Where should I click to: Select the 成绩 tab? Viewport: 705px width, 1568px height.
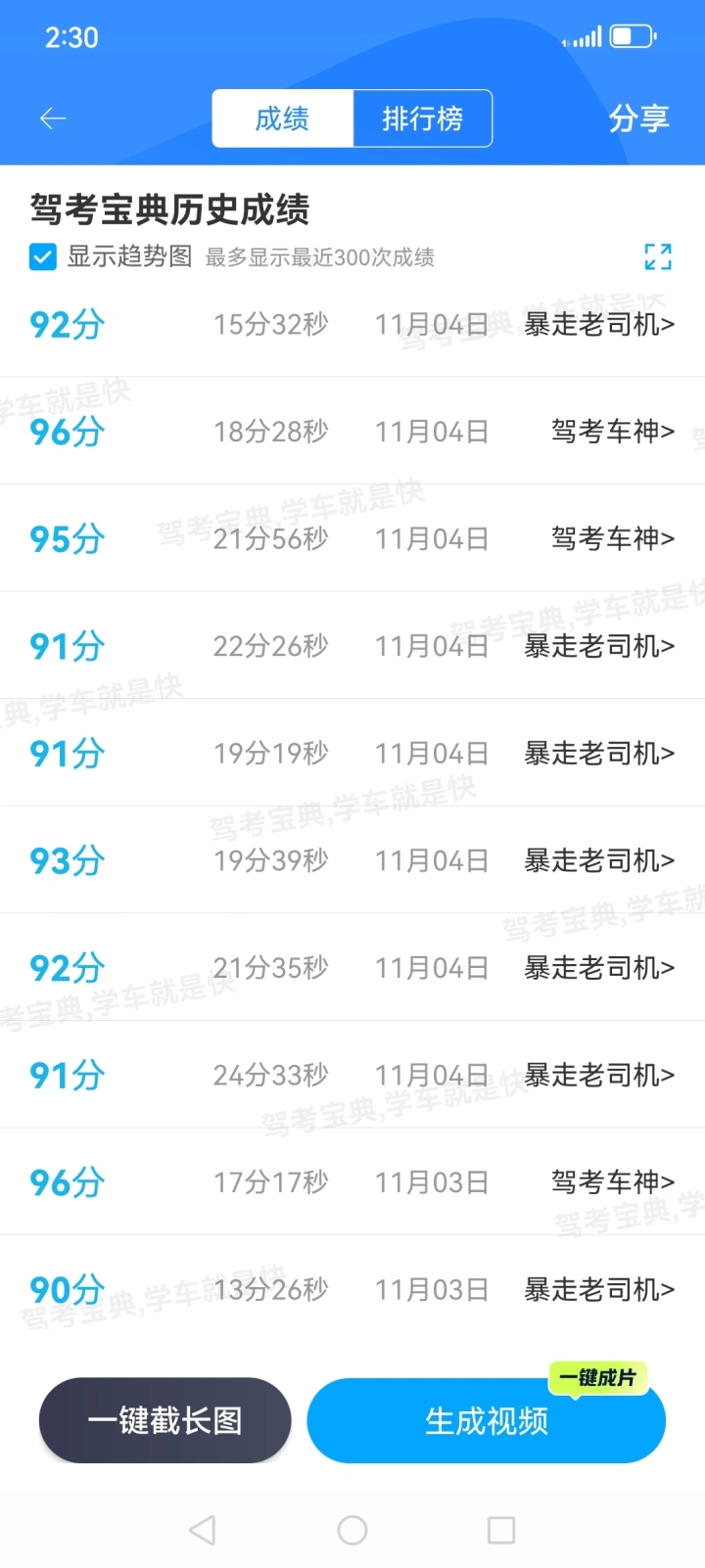tap(282, 119)
